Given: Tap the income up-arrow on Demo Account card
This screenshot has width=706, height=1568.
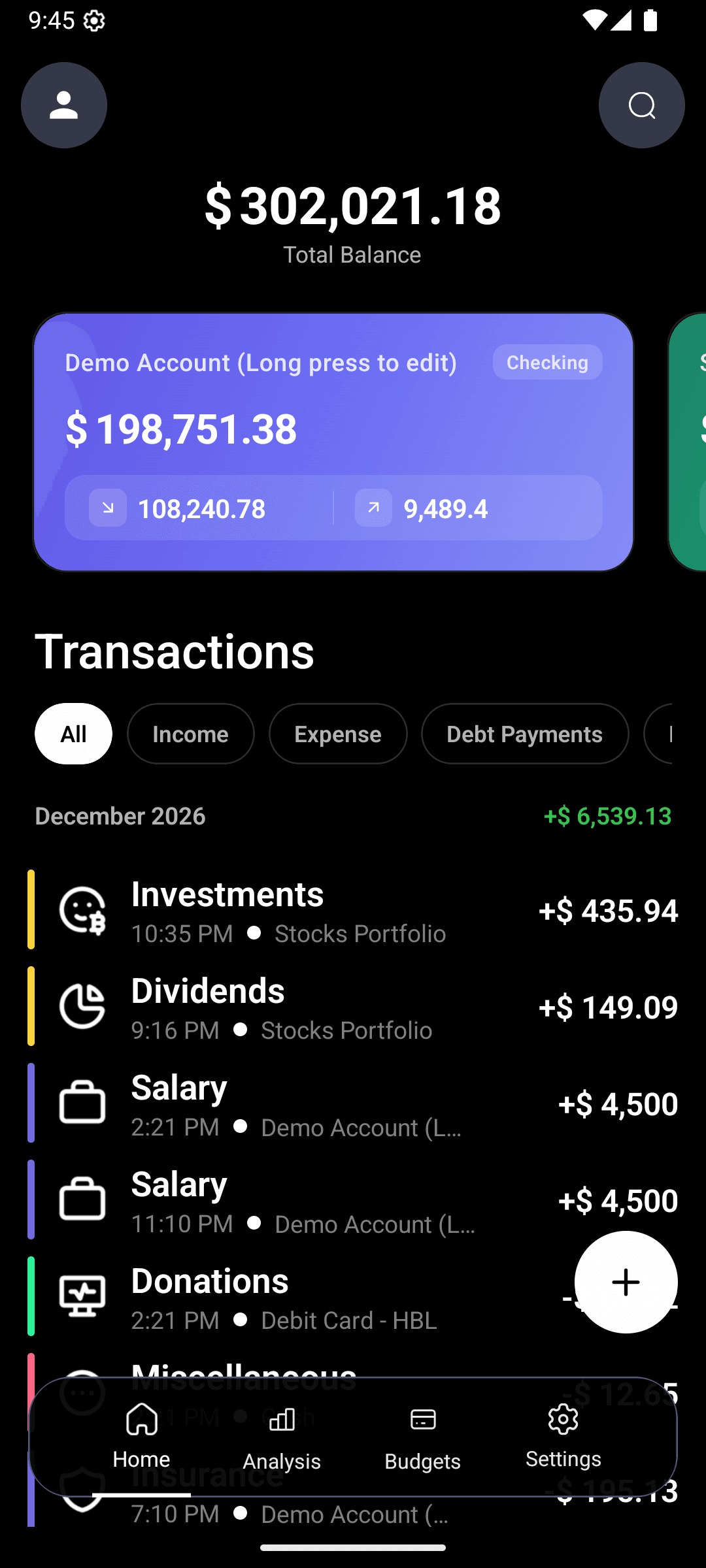Looking at the screenshot, I should pos(372,508).
